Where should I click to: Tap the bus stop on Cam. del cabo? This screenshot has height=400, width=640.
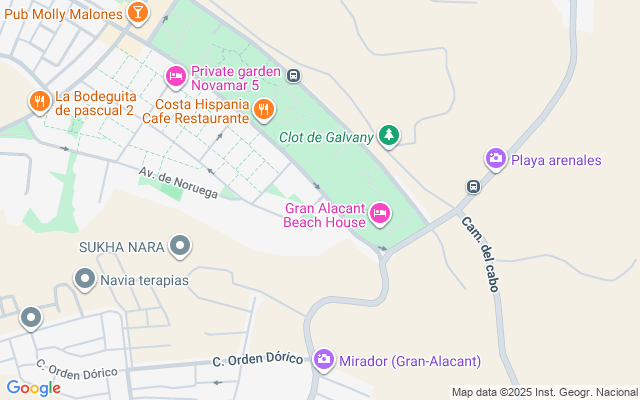pyautogui.click(x=472, y=187)
